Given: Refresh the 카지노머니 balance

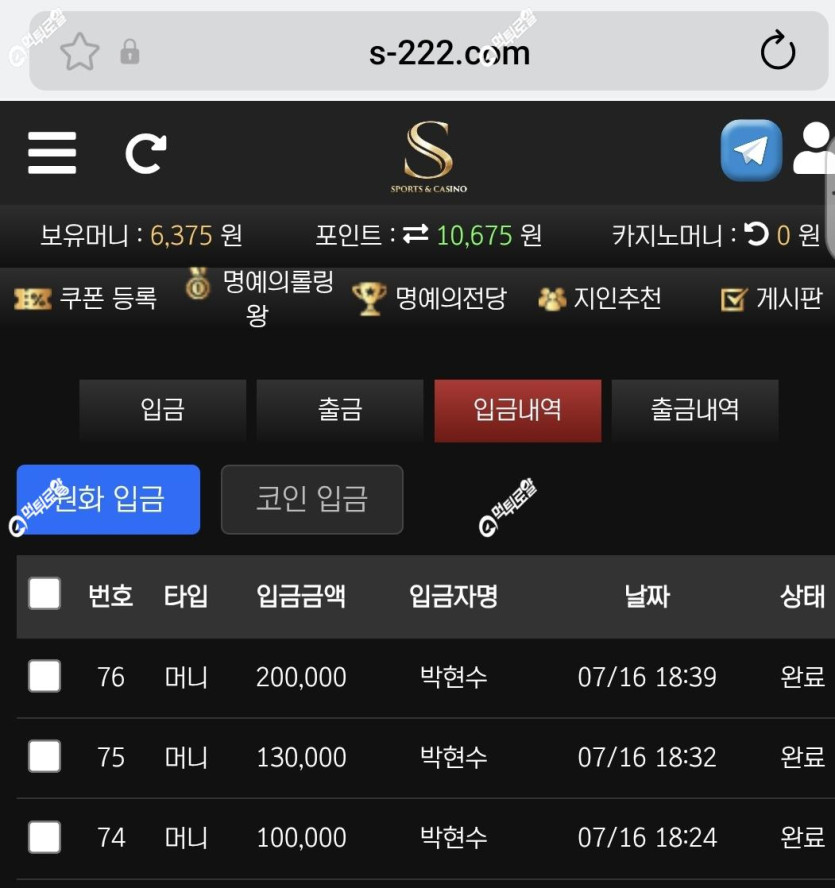Looking at the screenshot, I should click(756, 234).
